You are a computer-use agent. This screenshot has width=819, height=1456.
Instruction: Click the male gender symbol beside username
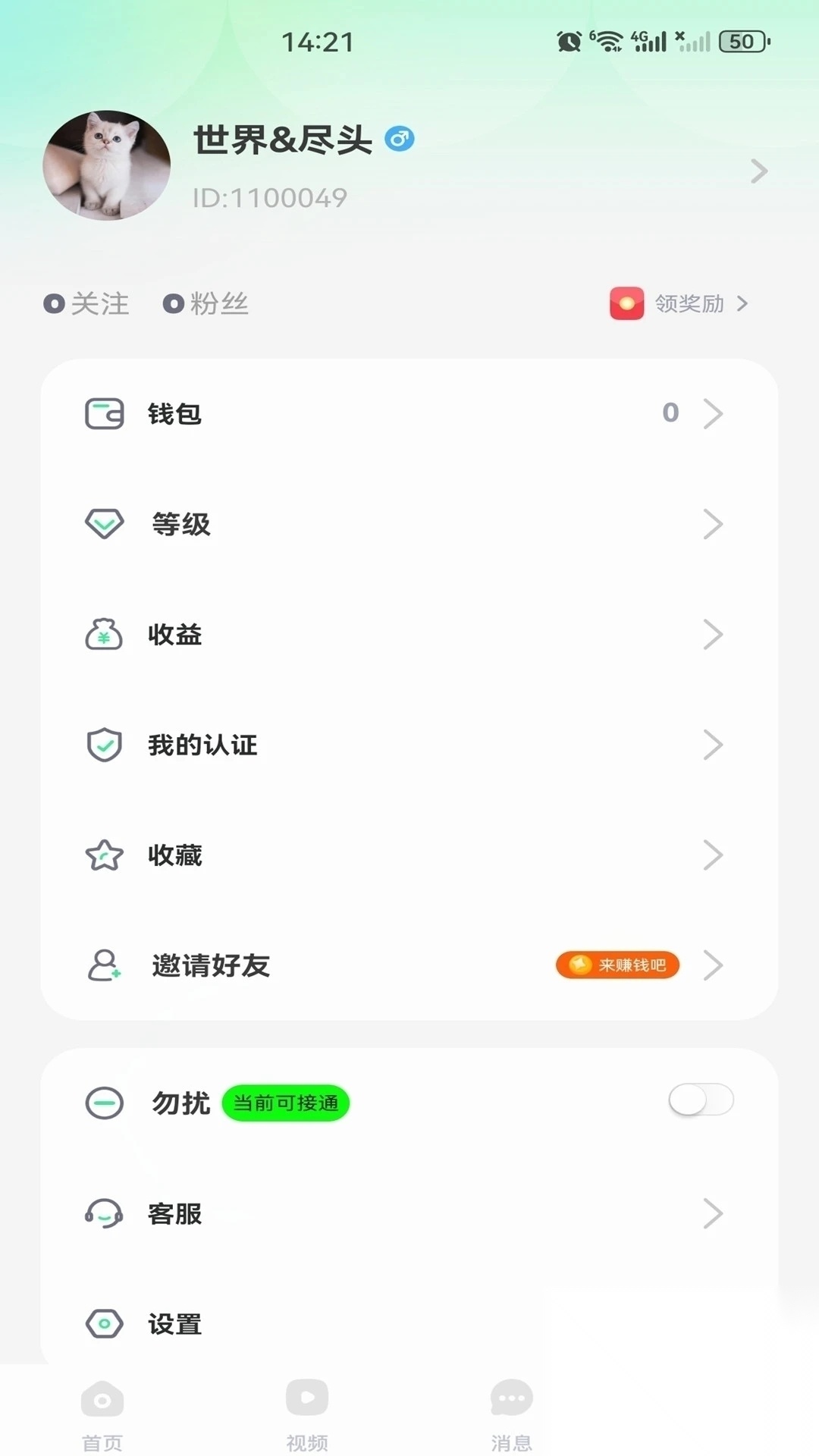point(400,138)
